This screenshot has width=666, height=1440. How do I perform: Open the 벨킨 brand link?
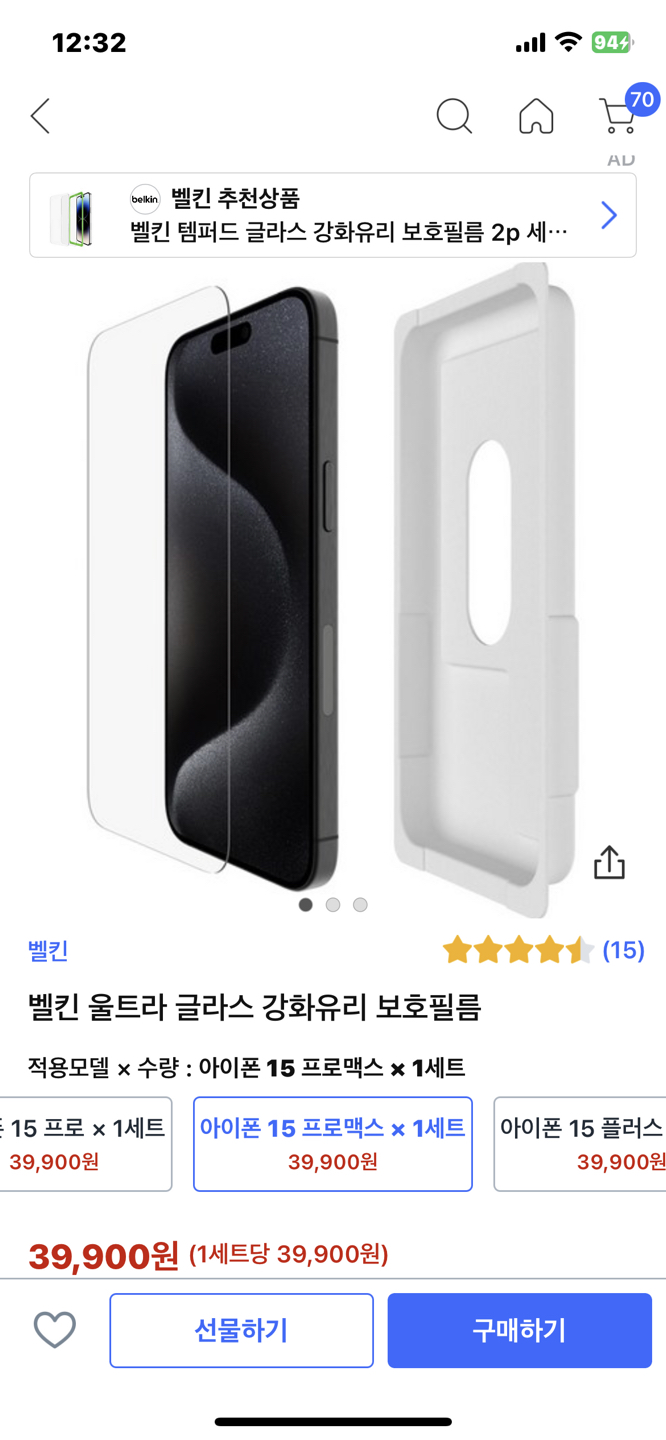pyautogui.click(x=48, y=950)
